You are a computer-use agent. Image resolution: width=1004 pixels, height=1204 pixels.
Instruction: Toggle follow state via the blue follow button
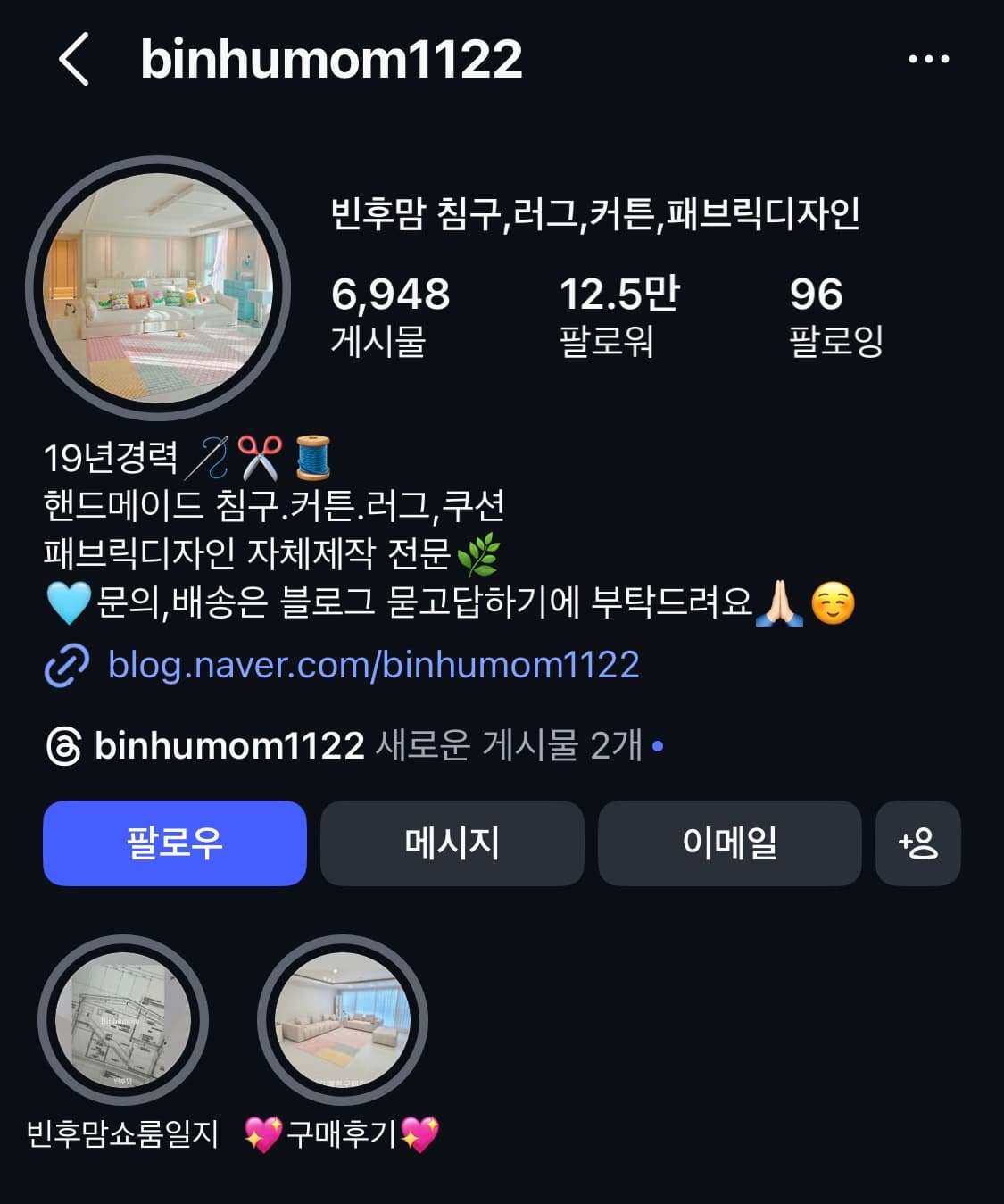tap(174, 843)
